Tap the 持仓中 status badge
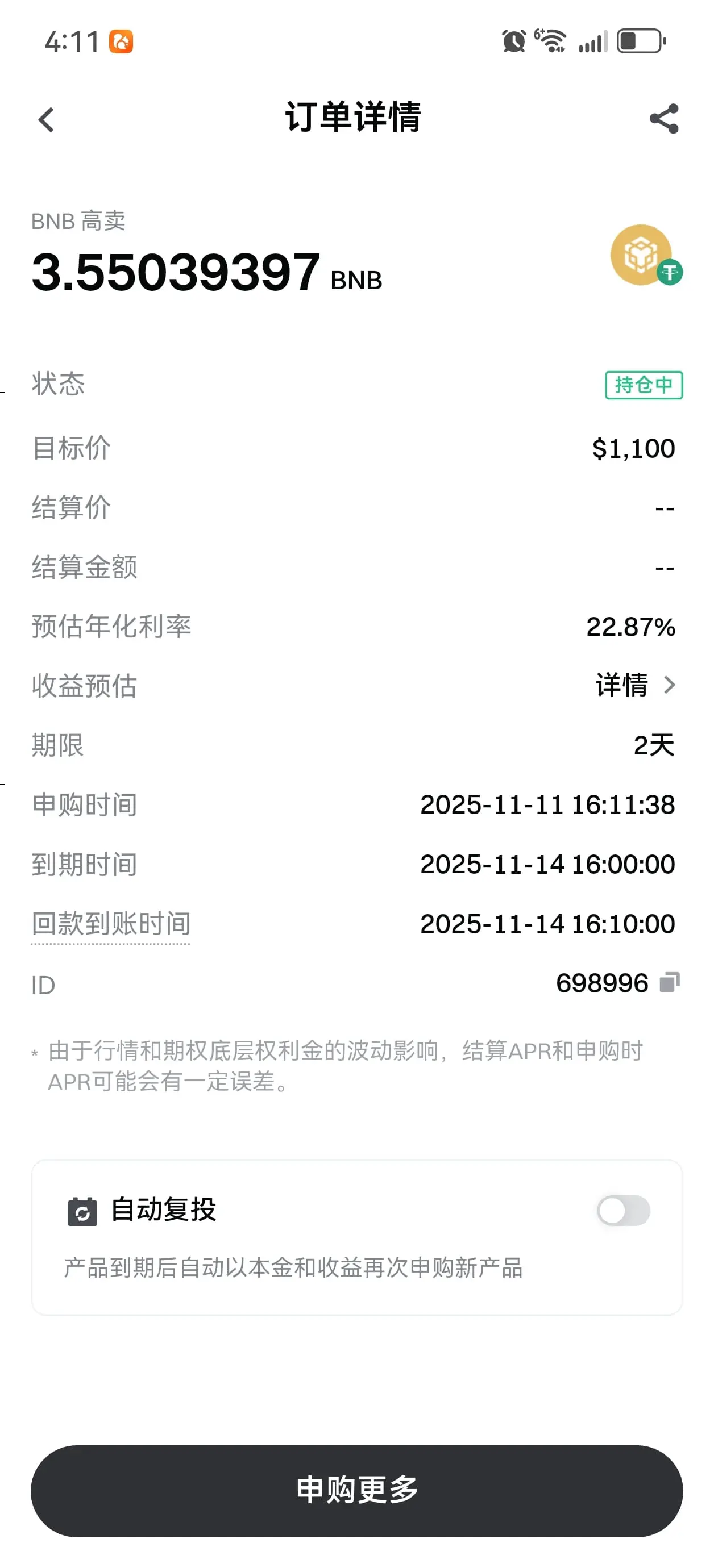This screenshot has width=714, height=1568. click(644, 385)
